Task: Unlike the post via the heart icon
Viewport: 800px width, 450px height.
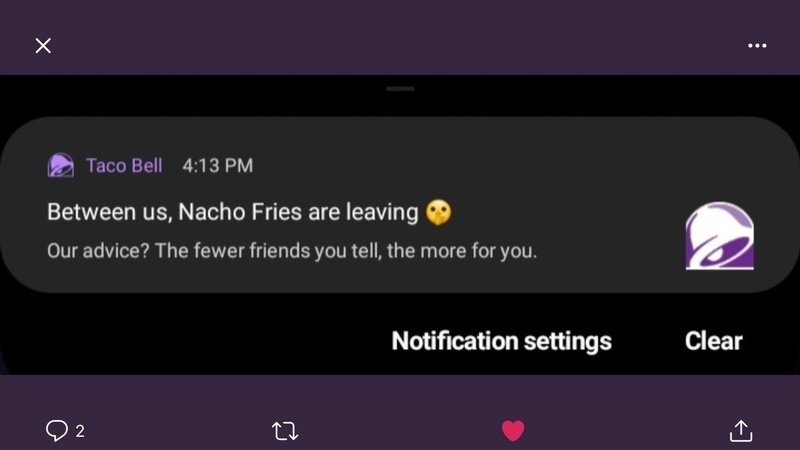Action: point(513,431)
